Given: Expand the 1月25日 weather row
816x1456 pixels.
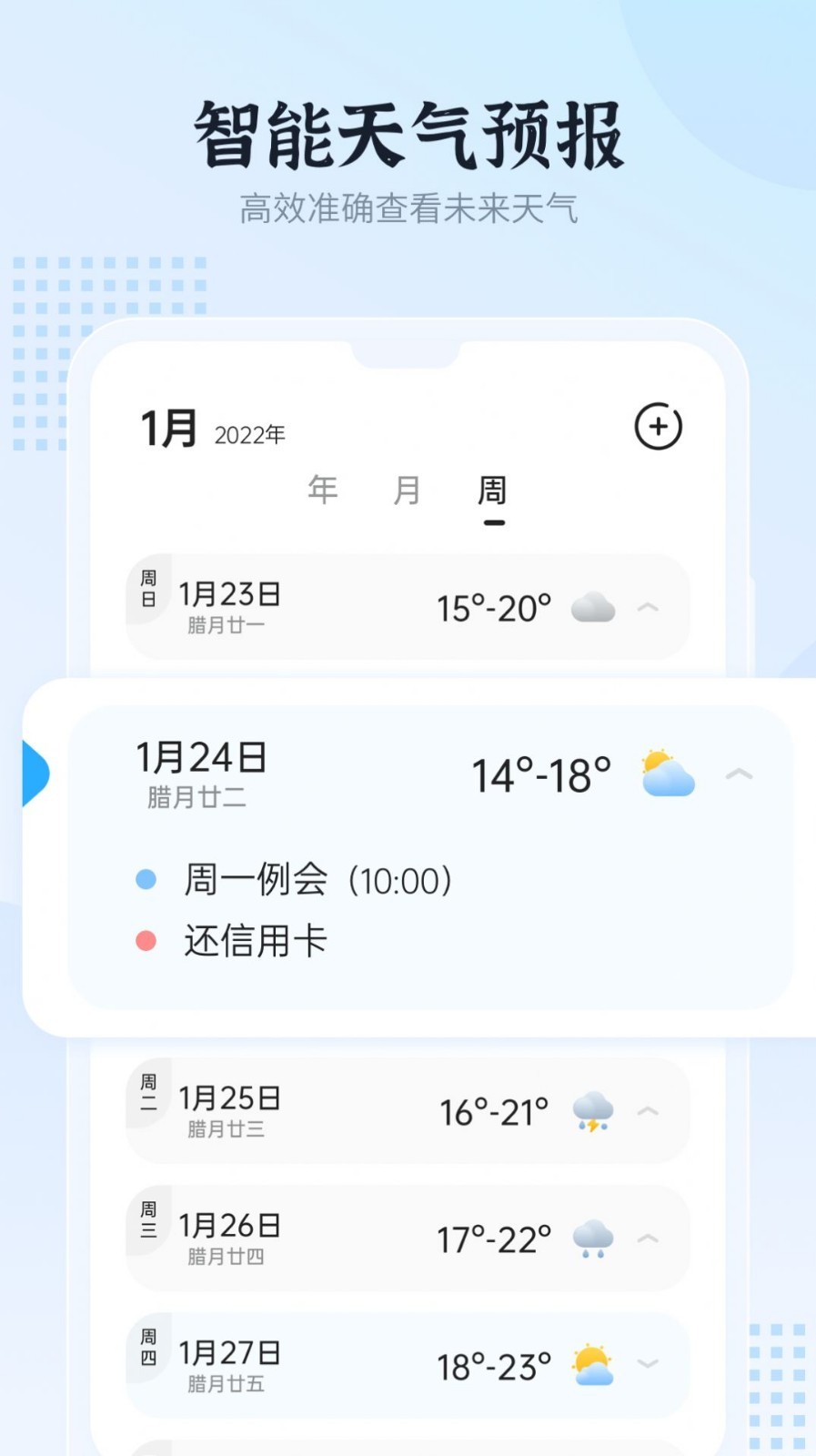Looking at the screenshot, I should 648,1110.
